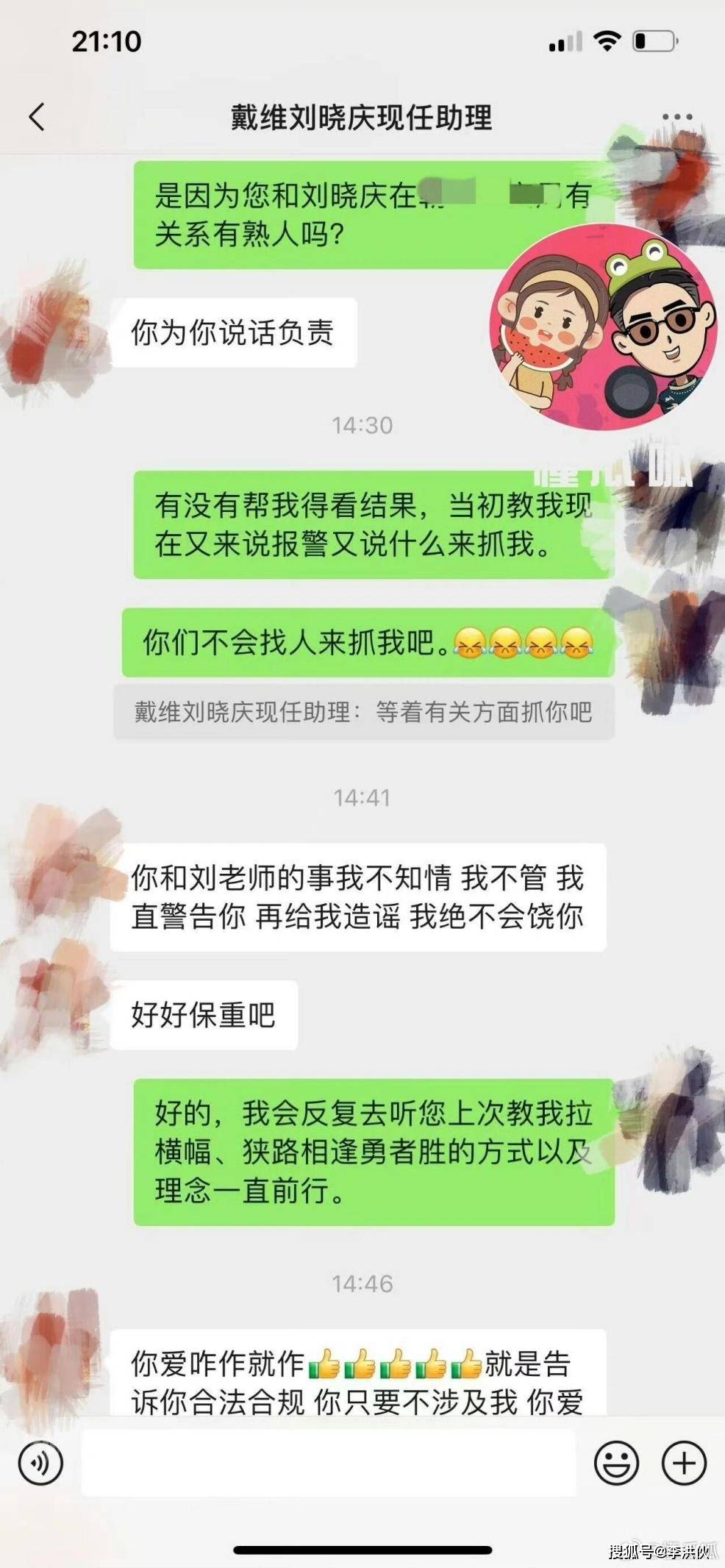This screenshot has height=1568, width=725.
Task: Open the plus attachment menu
Action: 684,1463
